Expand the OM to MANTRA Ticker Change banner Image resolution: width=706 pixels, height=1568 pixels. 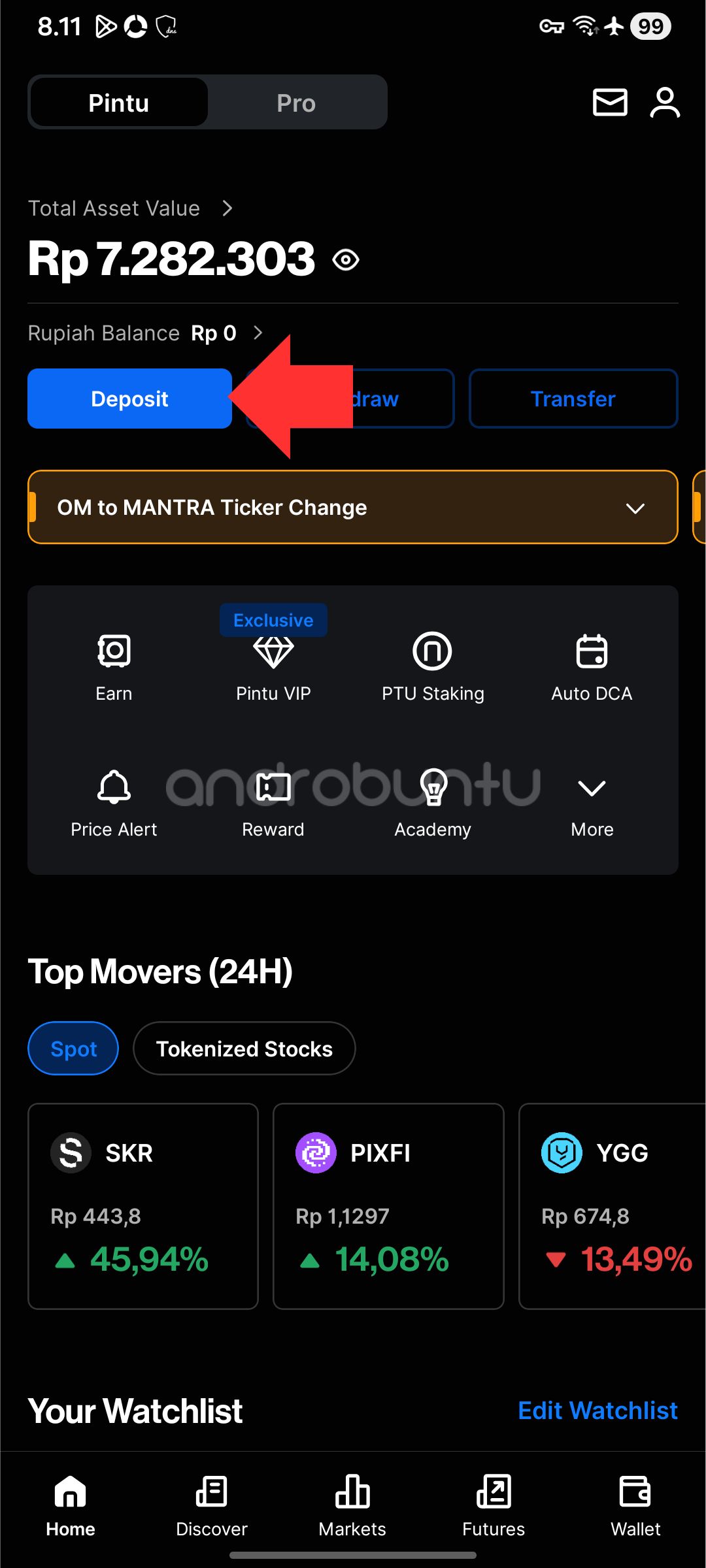(635, 508)
